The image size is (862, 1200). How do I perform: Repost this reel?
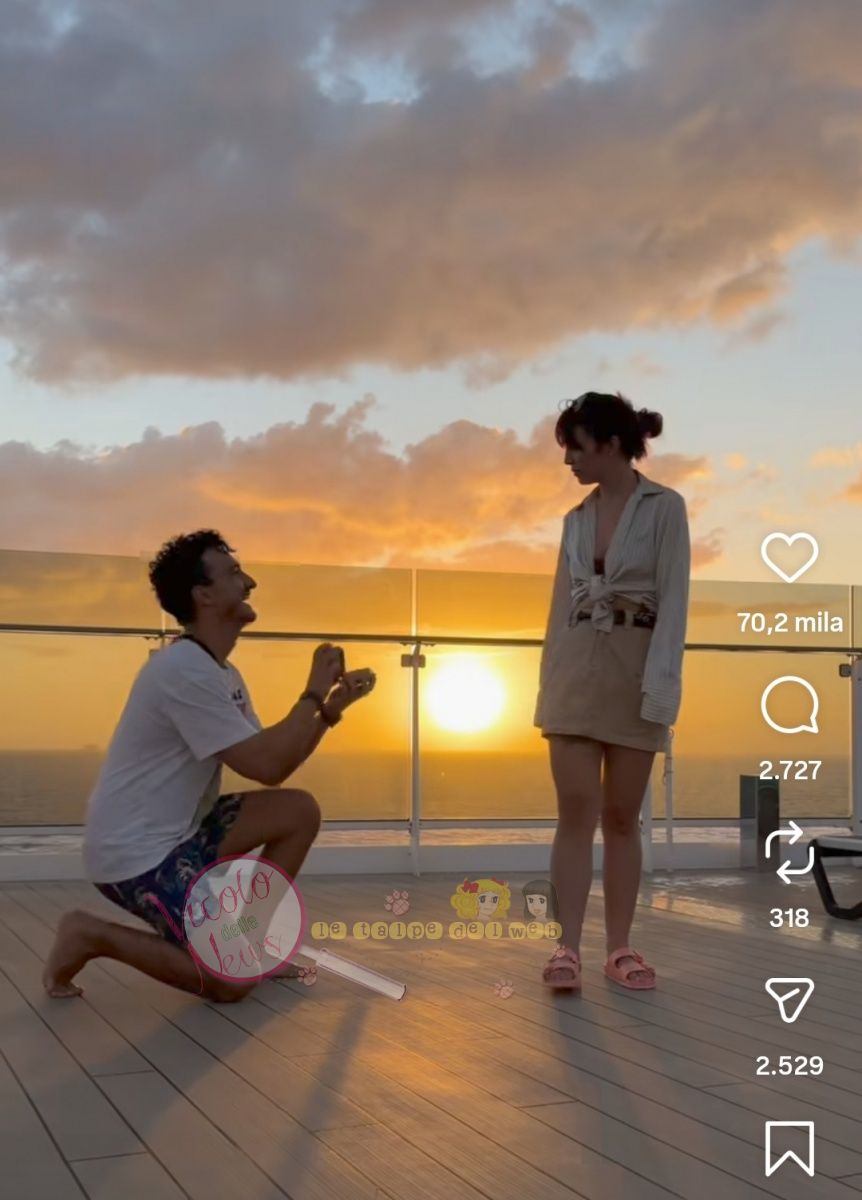click(789, 852)
